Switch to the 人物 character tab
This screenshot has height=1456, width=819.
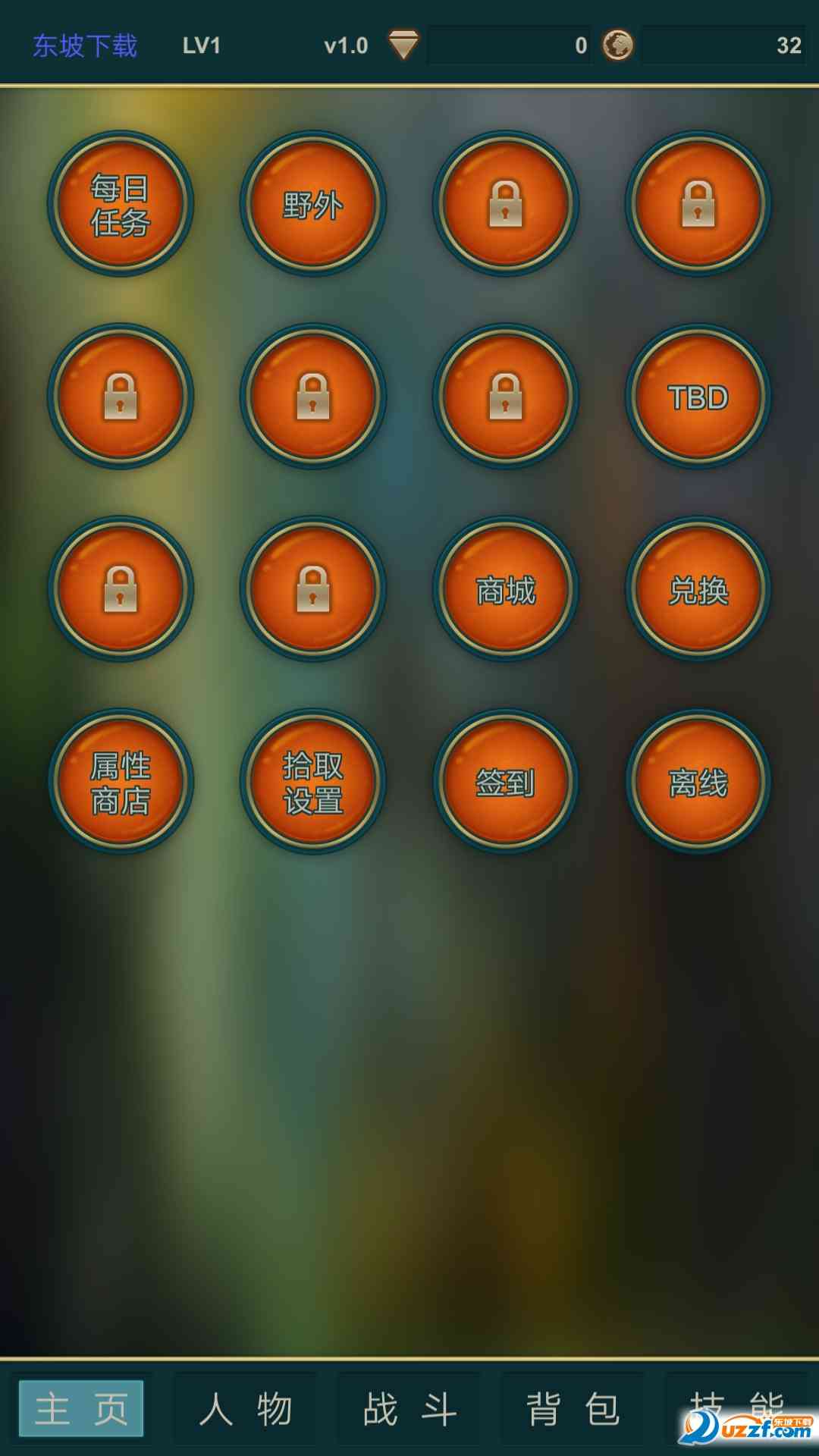245,1409
